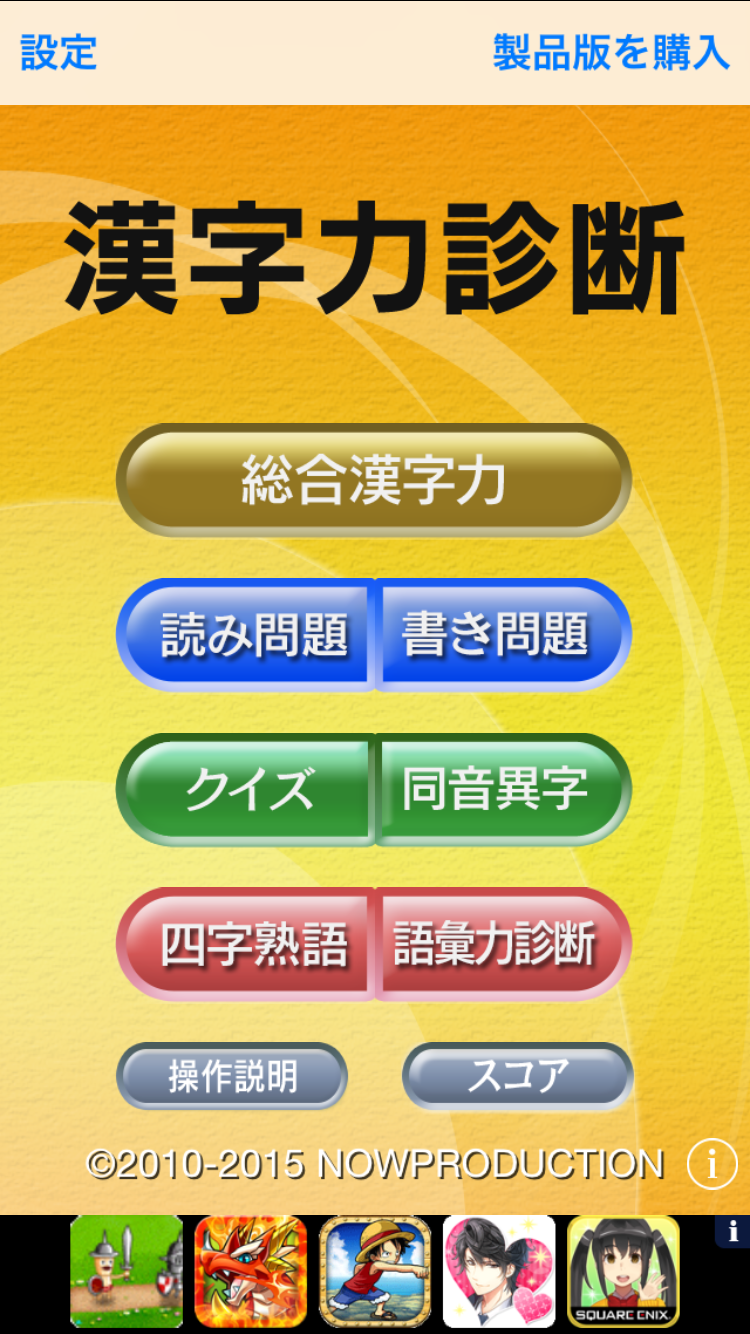This screenshot has width=750, height=1334.
Task: Tap the red dragon game ad
Action: (x=251, y=1271)
